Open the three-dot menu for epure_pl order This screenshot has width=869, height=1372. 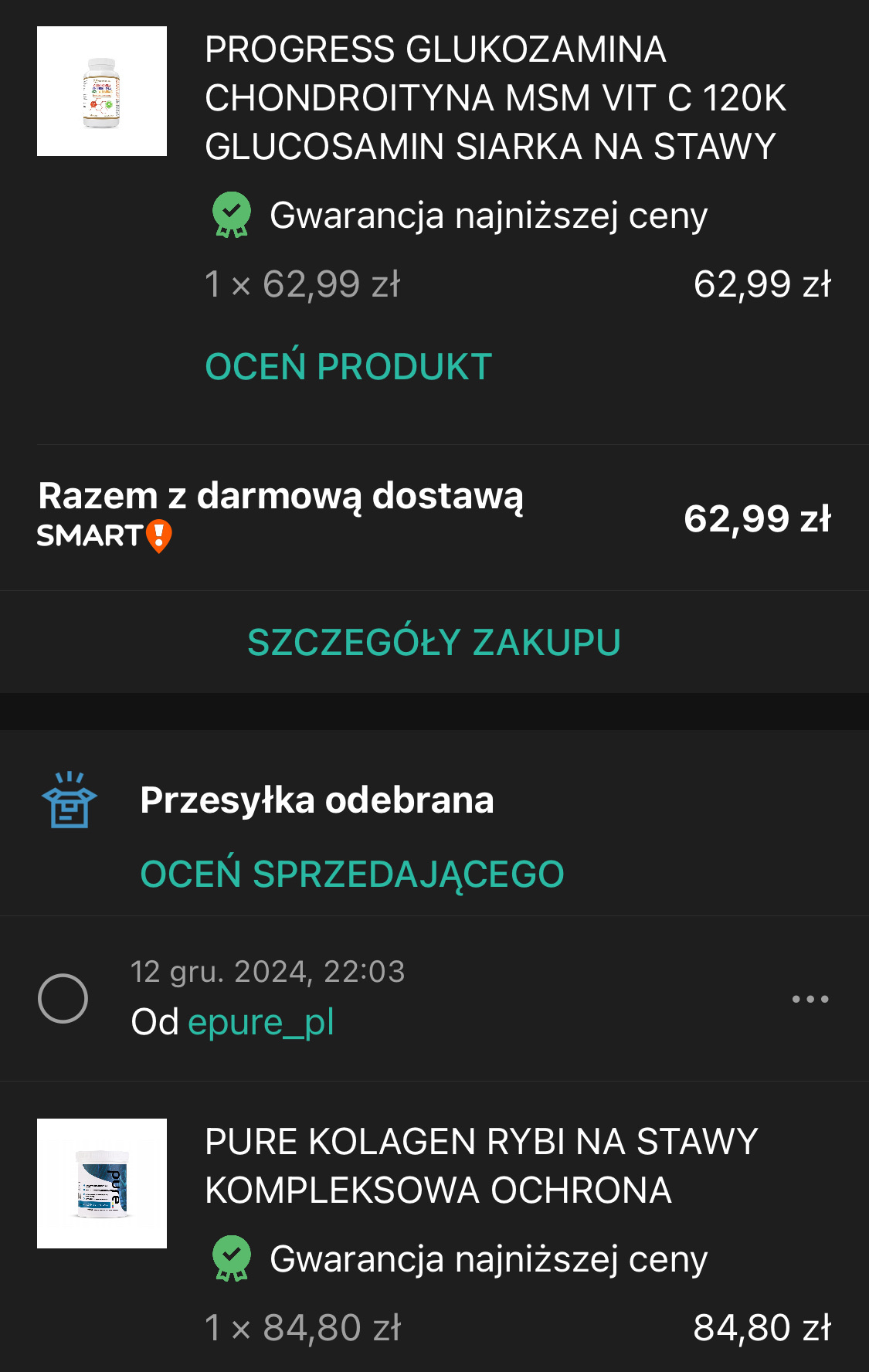tap(810, 999)
